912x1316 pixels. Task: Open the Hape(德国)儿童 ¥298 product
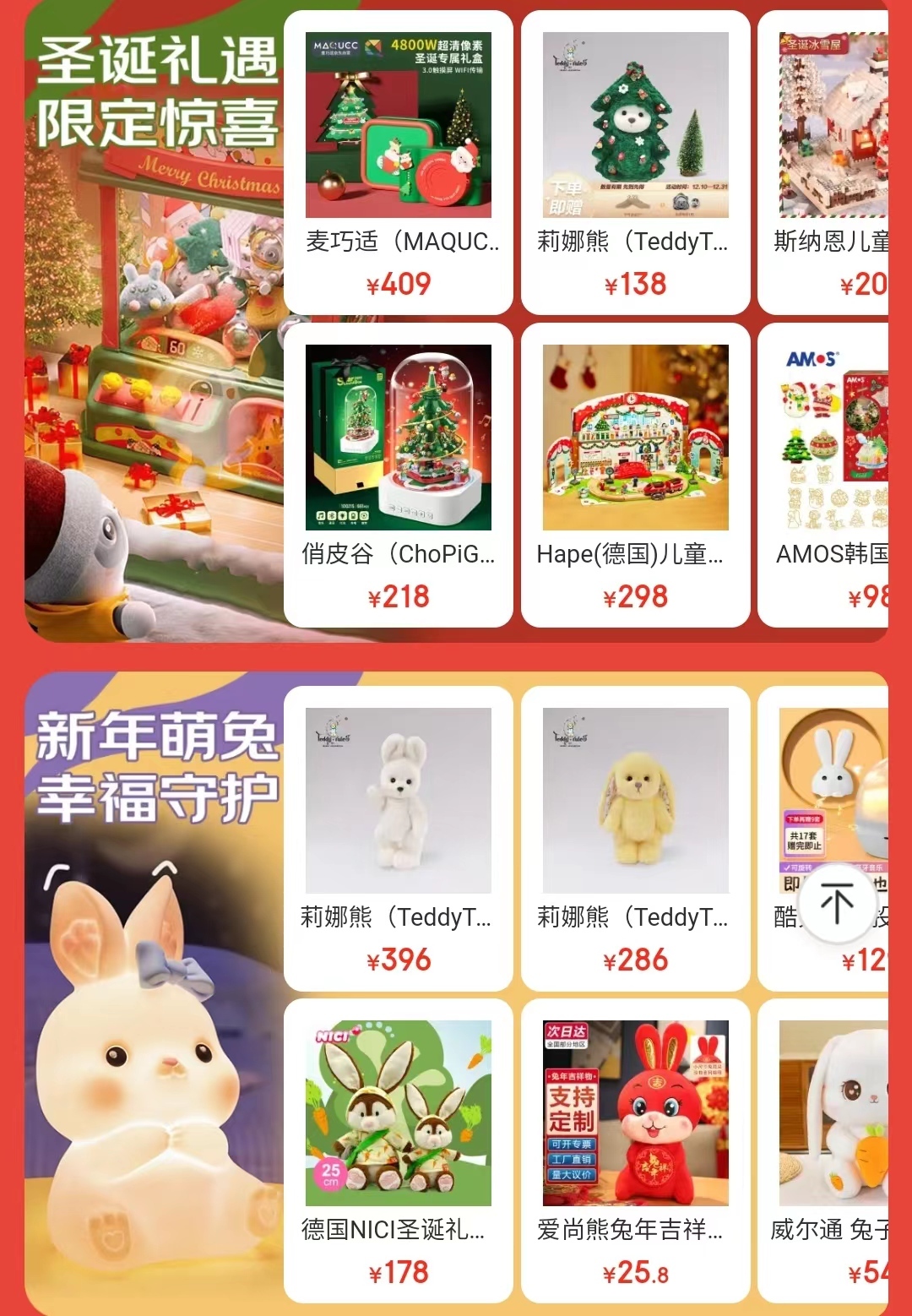click(x=635, y=475)
